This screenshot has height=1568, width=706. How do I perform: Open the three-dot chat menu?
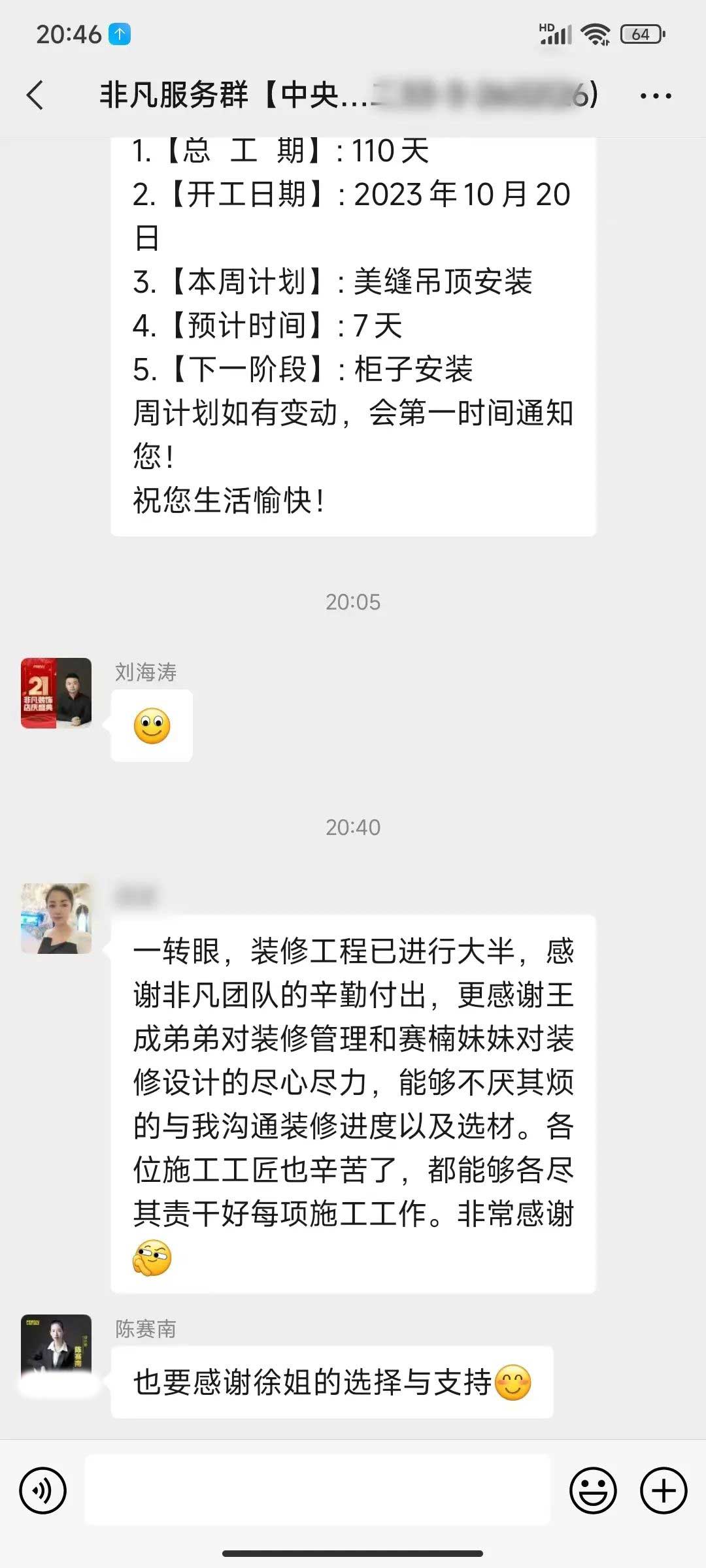pos(655,96)
